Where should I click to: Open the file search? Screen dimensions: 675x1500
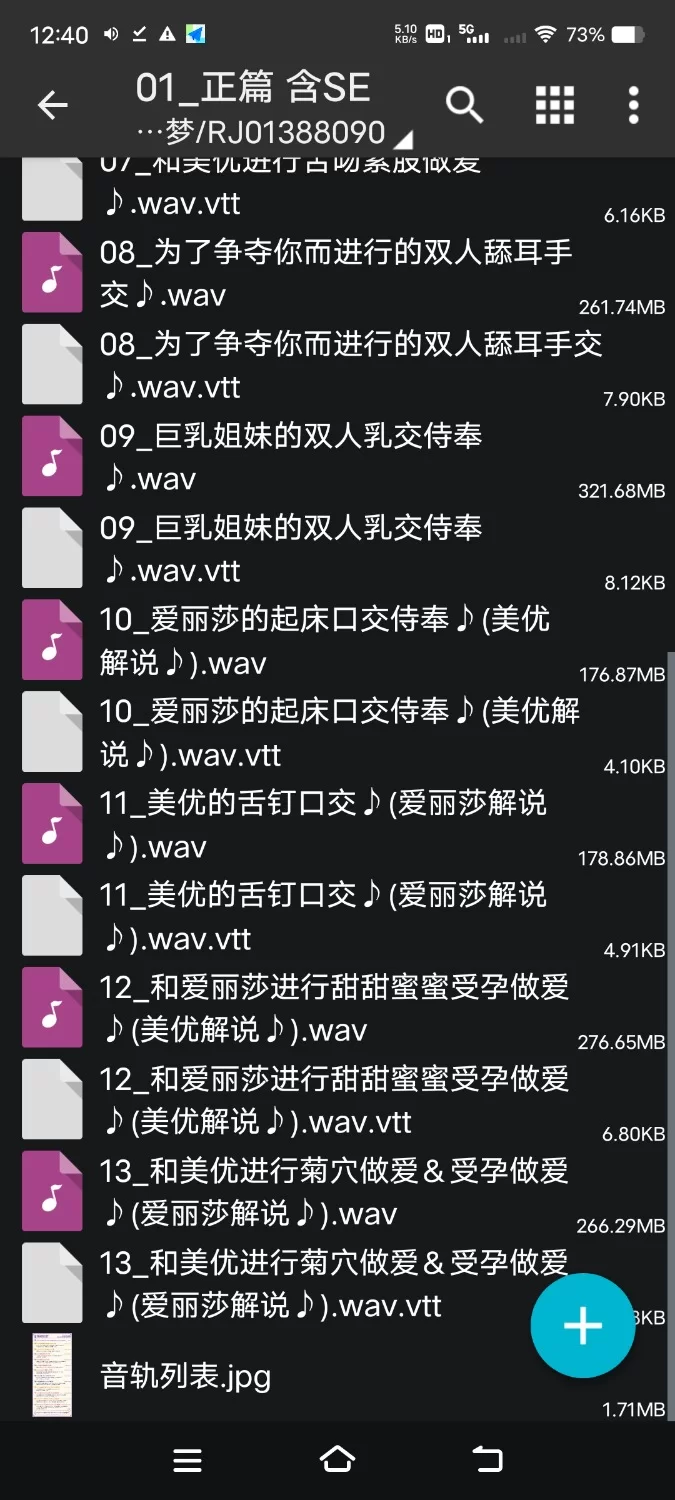[464, 105]
